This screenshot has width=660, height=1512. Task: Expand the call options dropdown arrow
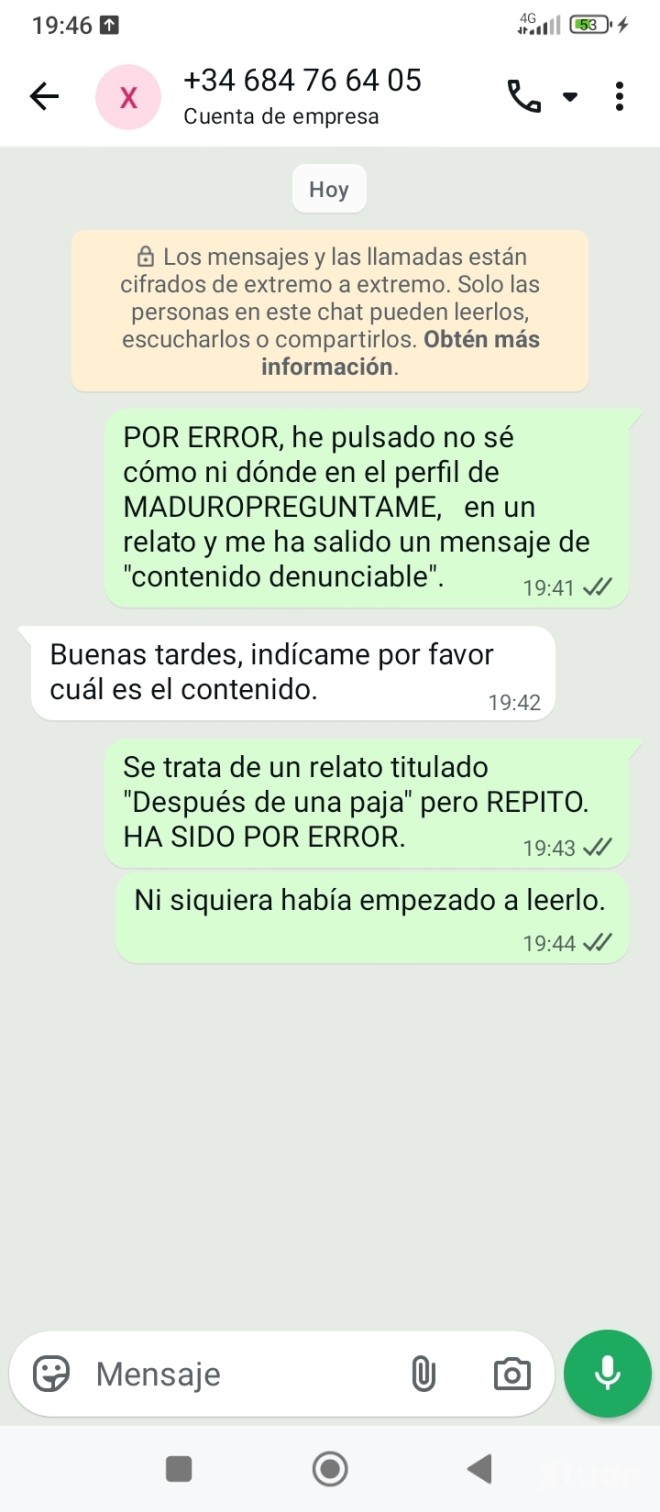pyautogui.click(x=570, y=97)
